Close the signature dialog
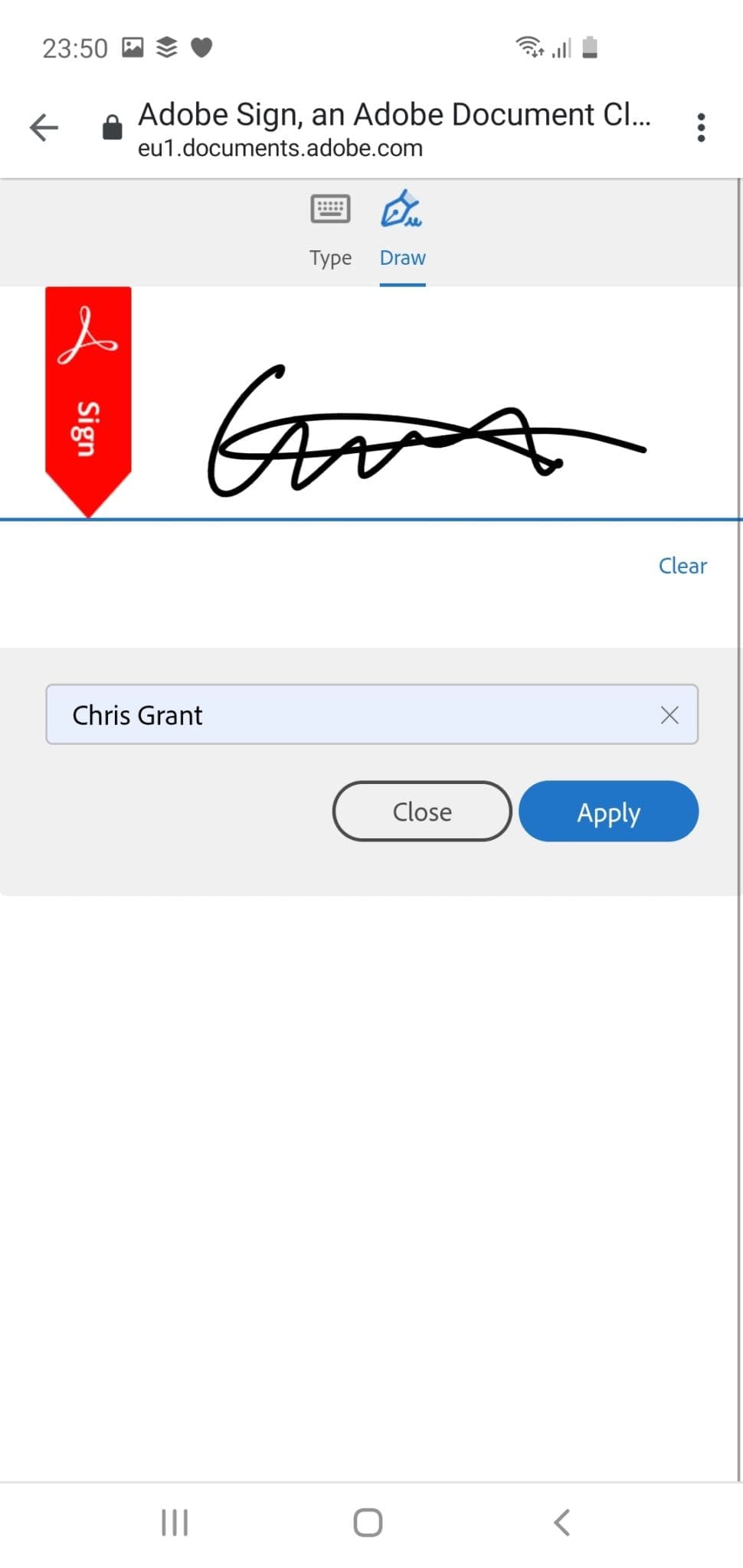 (x=422, y=812)
